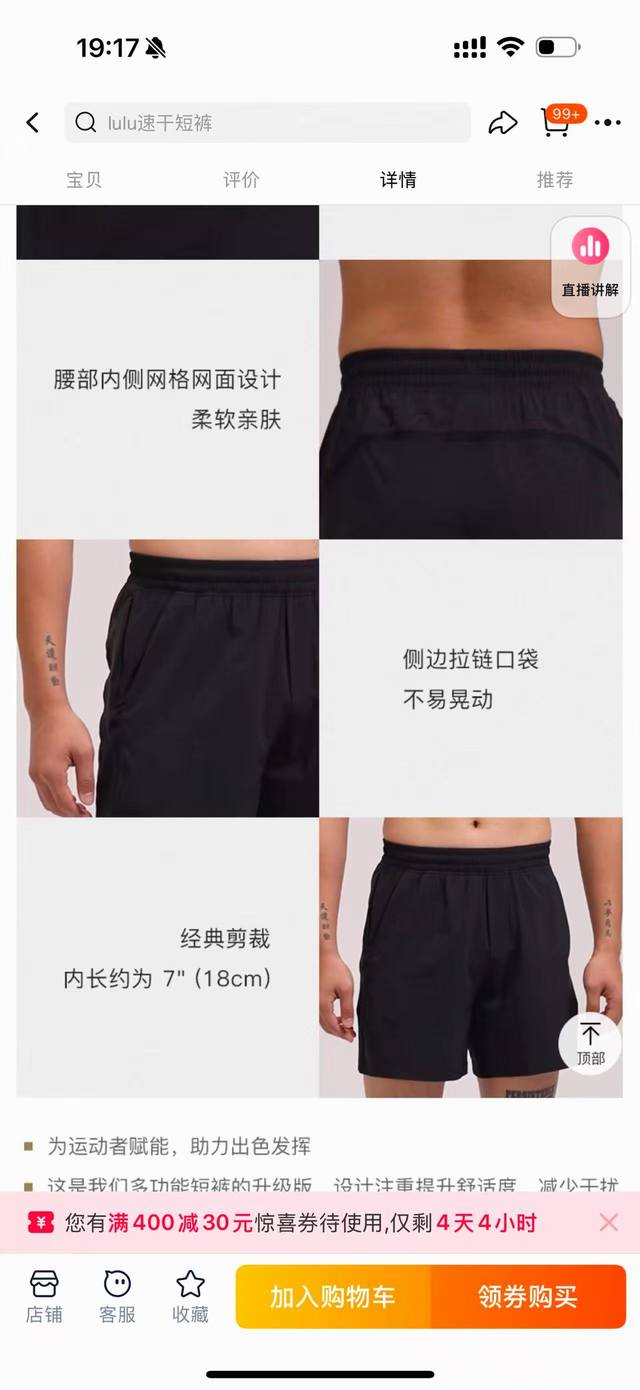This screenshot has height=1390, width=640.
Task: Go back to the previous page
Action: point(33,123)
